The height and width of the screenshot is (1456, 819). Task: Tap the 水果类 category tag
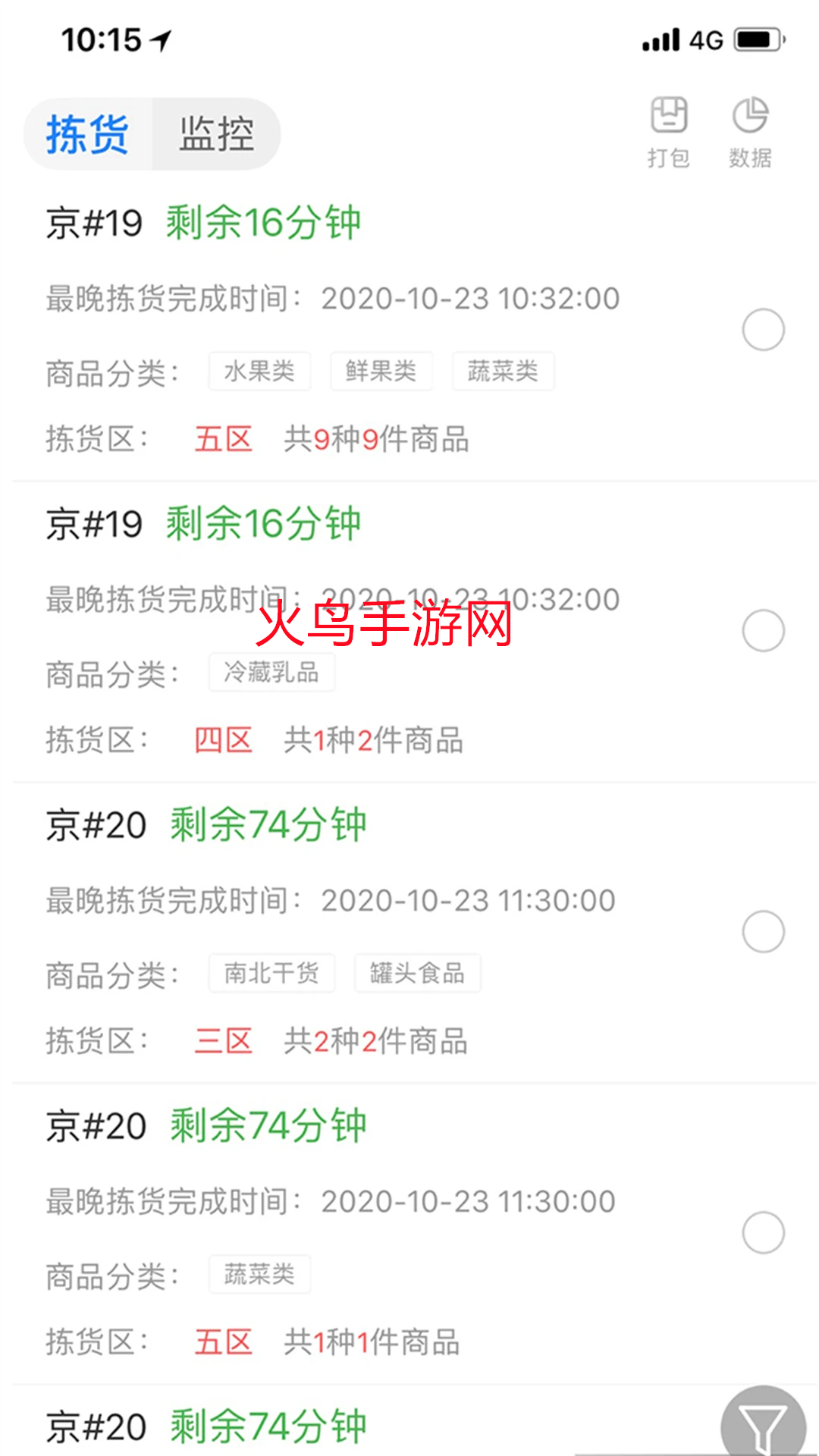[259, 370]
